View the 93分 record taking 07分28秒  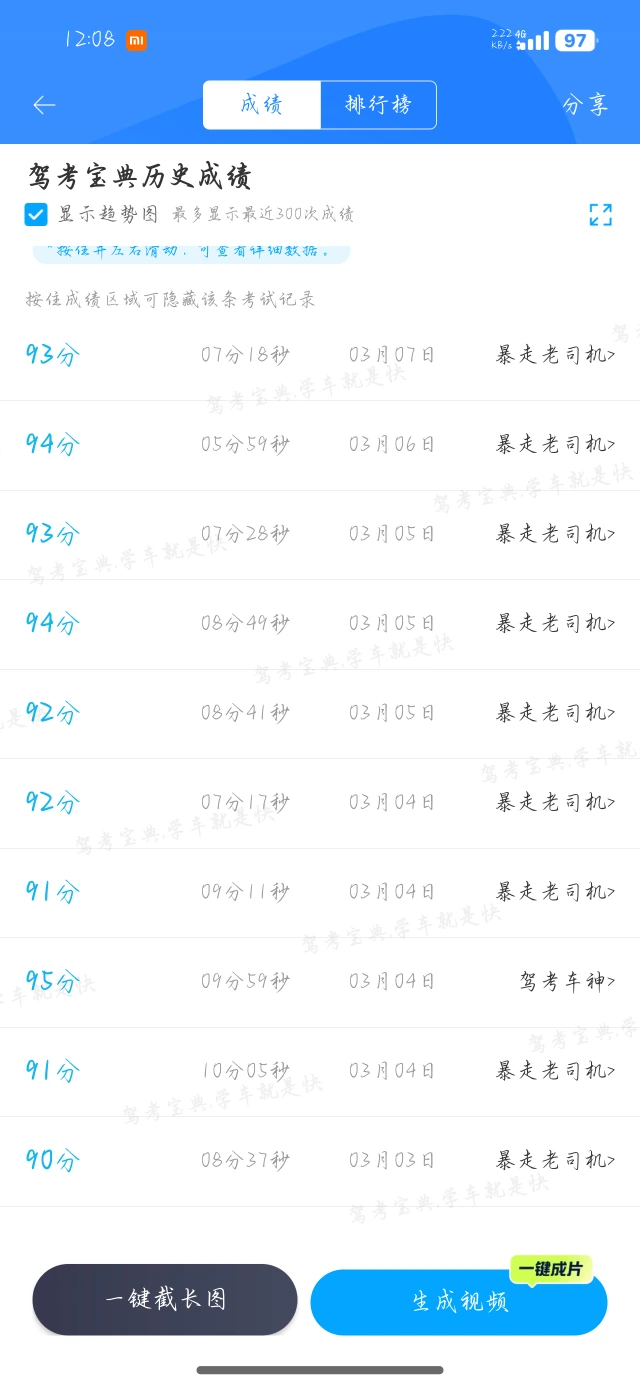(x=320, y=534)
